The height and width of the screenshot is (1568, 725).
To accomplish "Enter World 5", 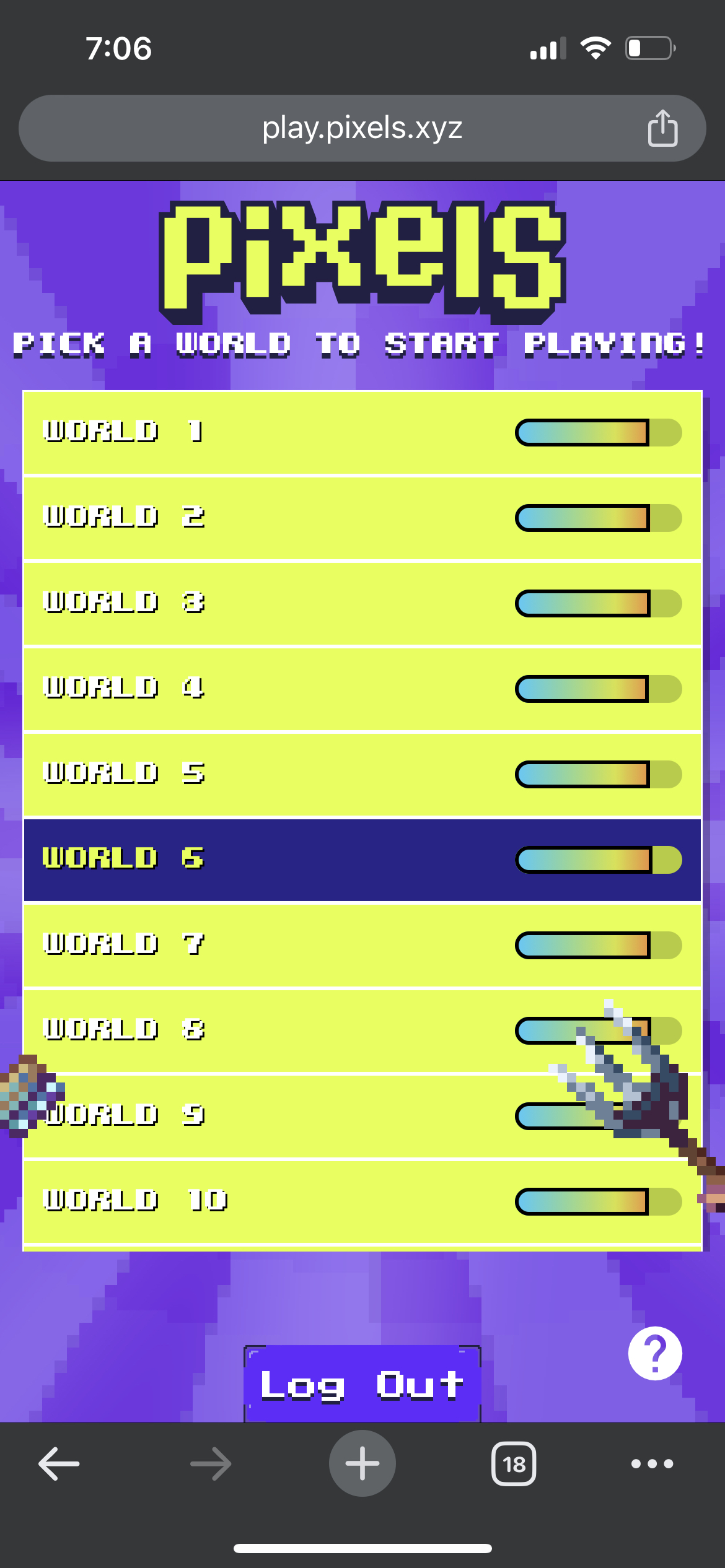I will pos(362,774).
